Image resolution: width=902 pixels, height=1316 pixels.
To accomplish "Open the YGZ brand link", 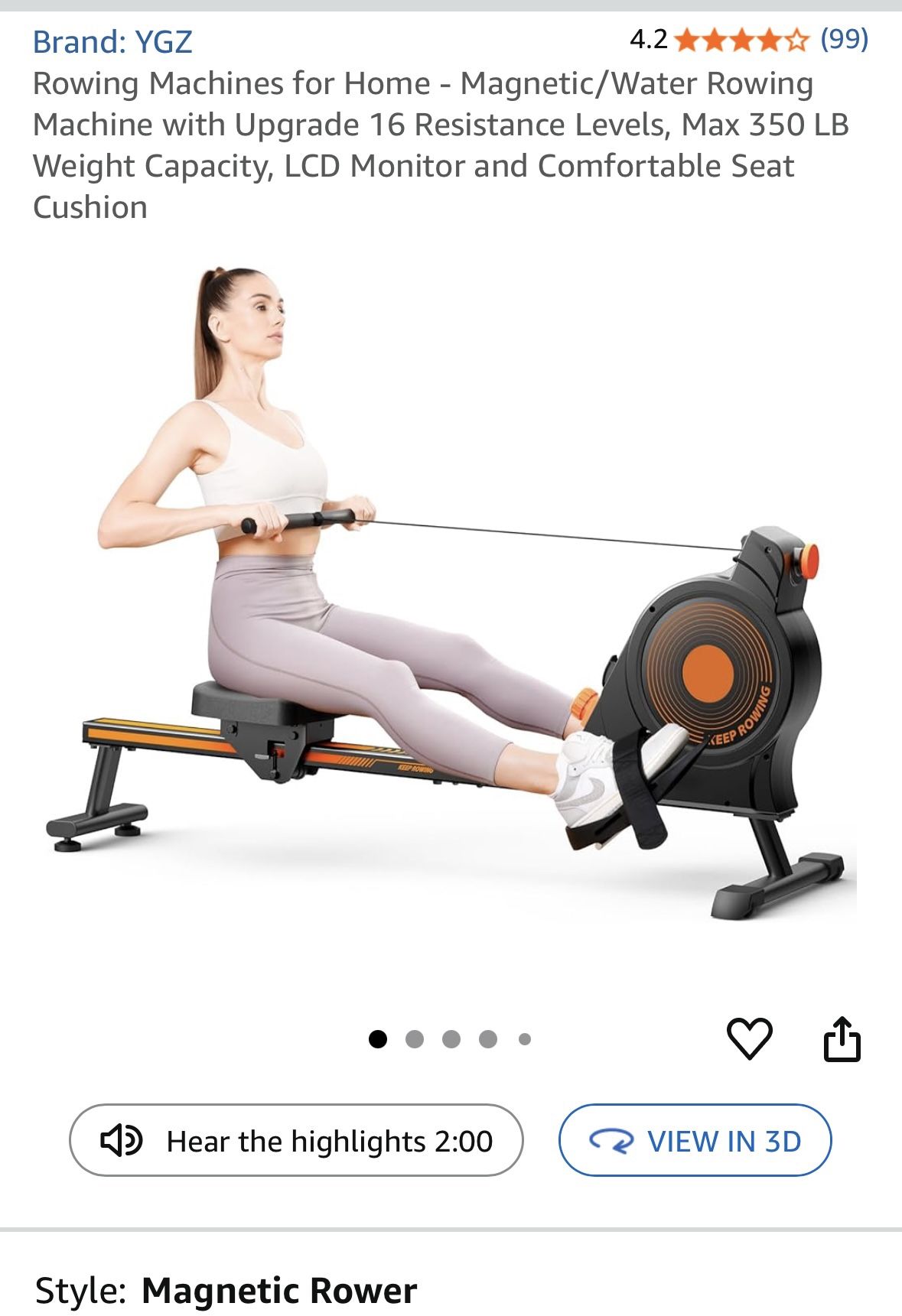I will 112,41.
